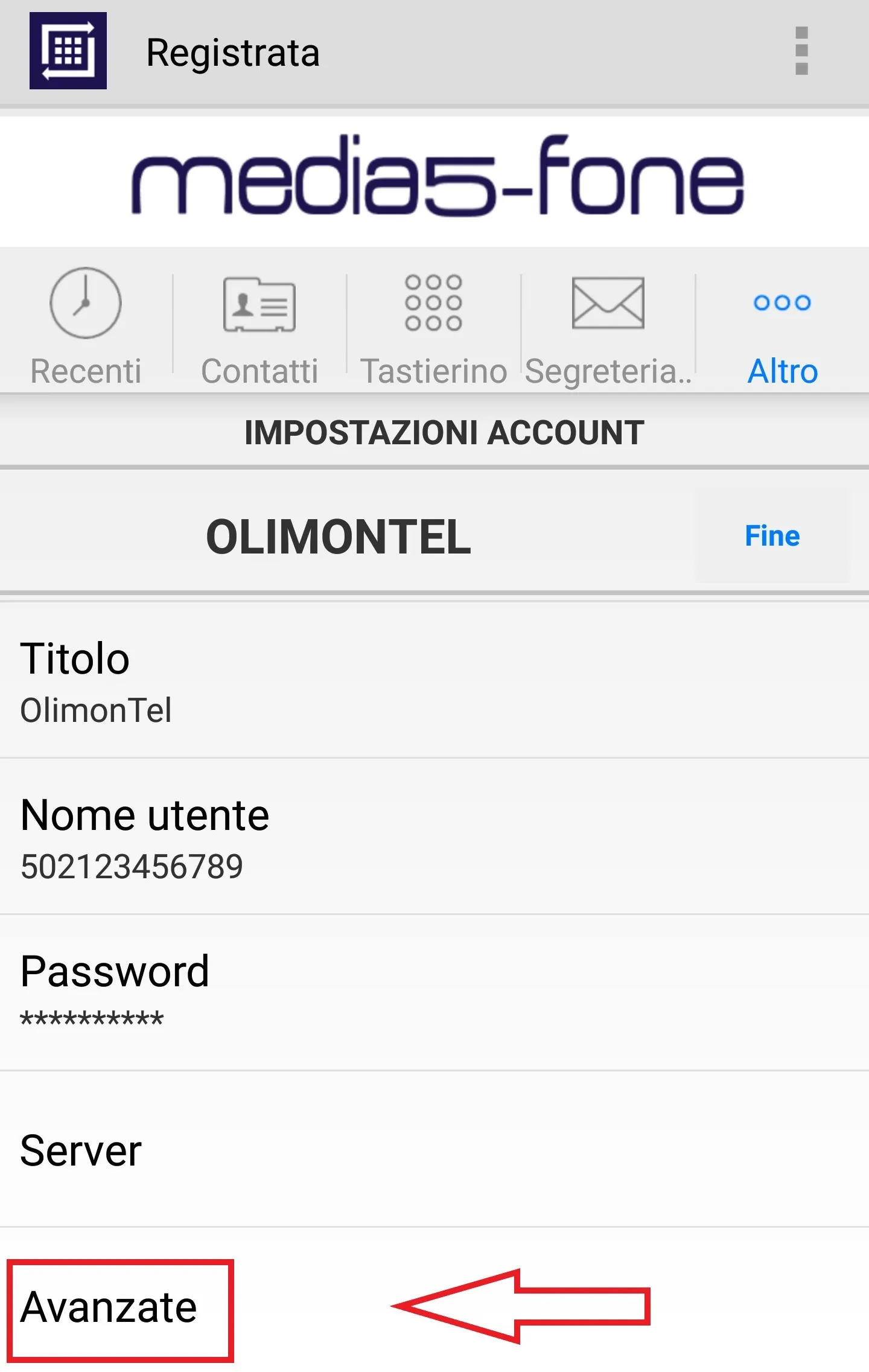Edit the Titolo field

pos(434,681)
